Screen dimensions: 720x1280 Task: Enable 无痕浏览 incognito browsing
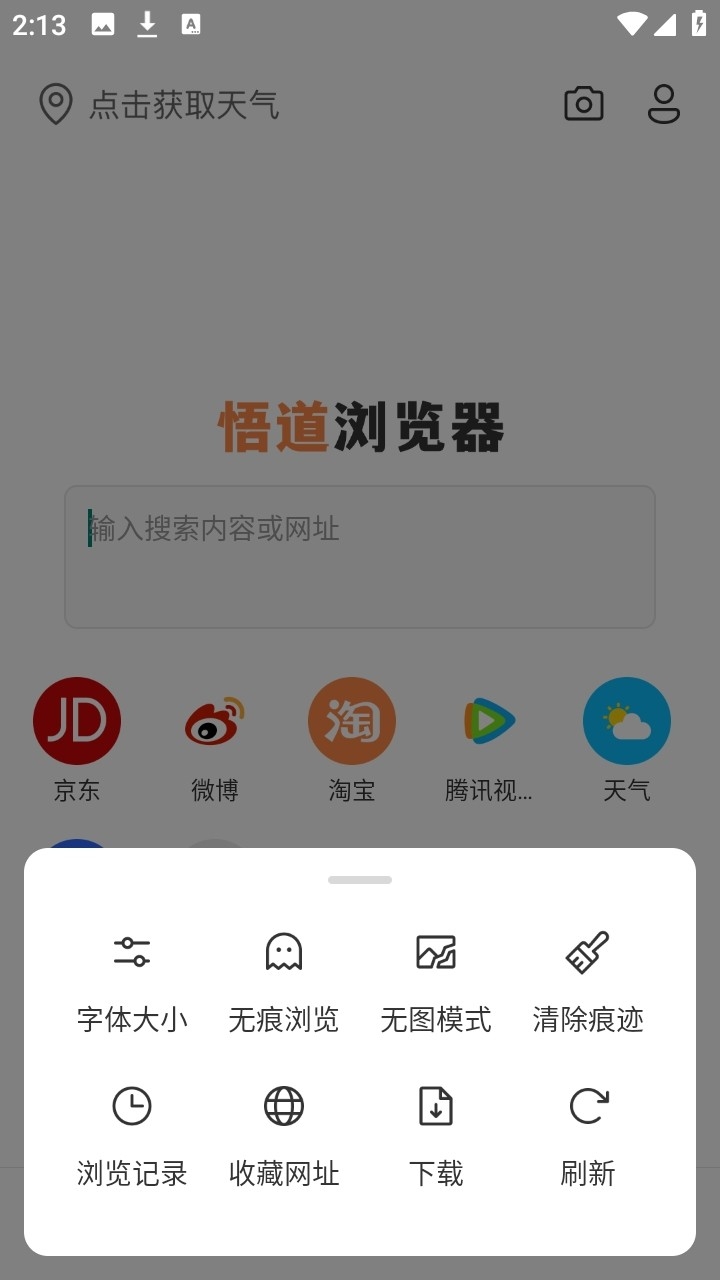[284, 978]
